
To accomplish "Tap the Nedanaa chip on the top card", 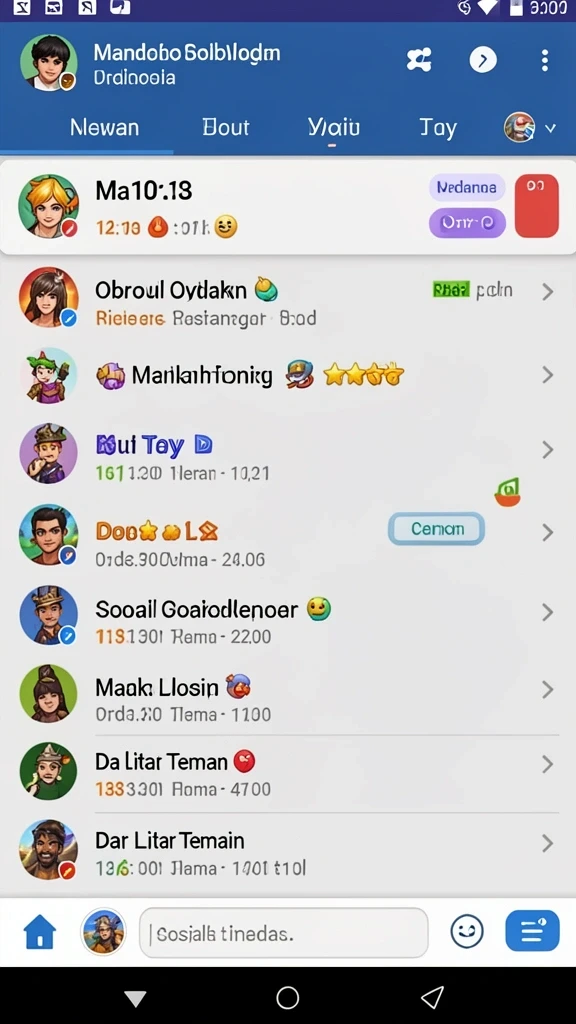I will (466, 188).
